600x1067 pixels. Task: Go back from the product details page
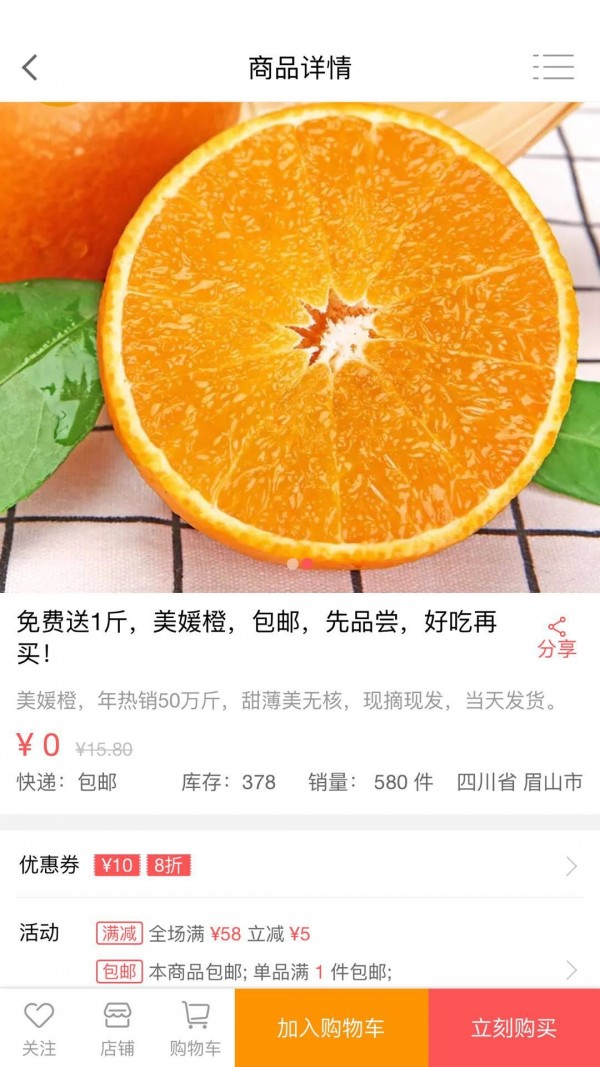coord(30,67)
